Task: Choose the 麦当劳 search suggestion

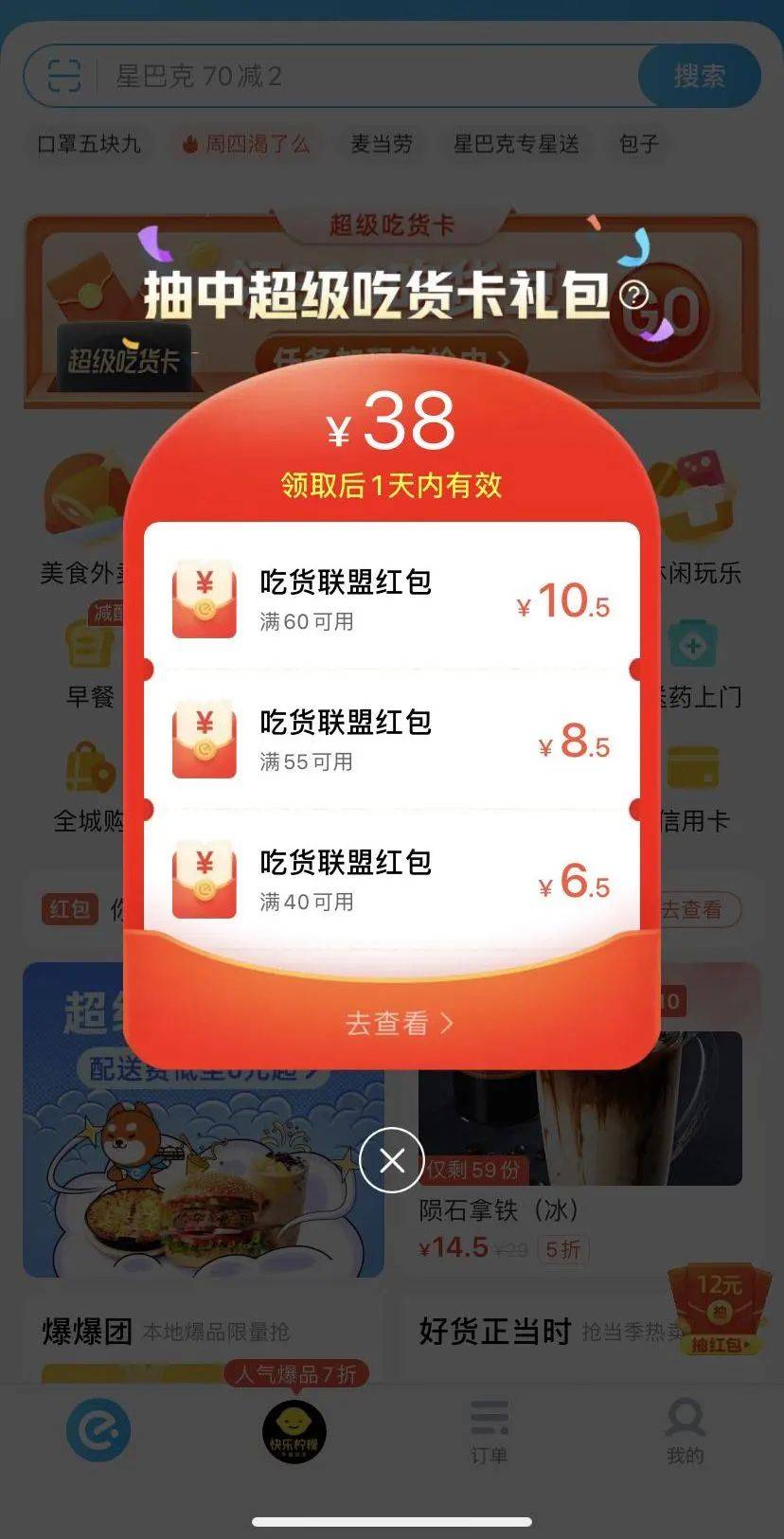Action: coord(382,144)
